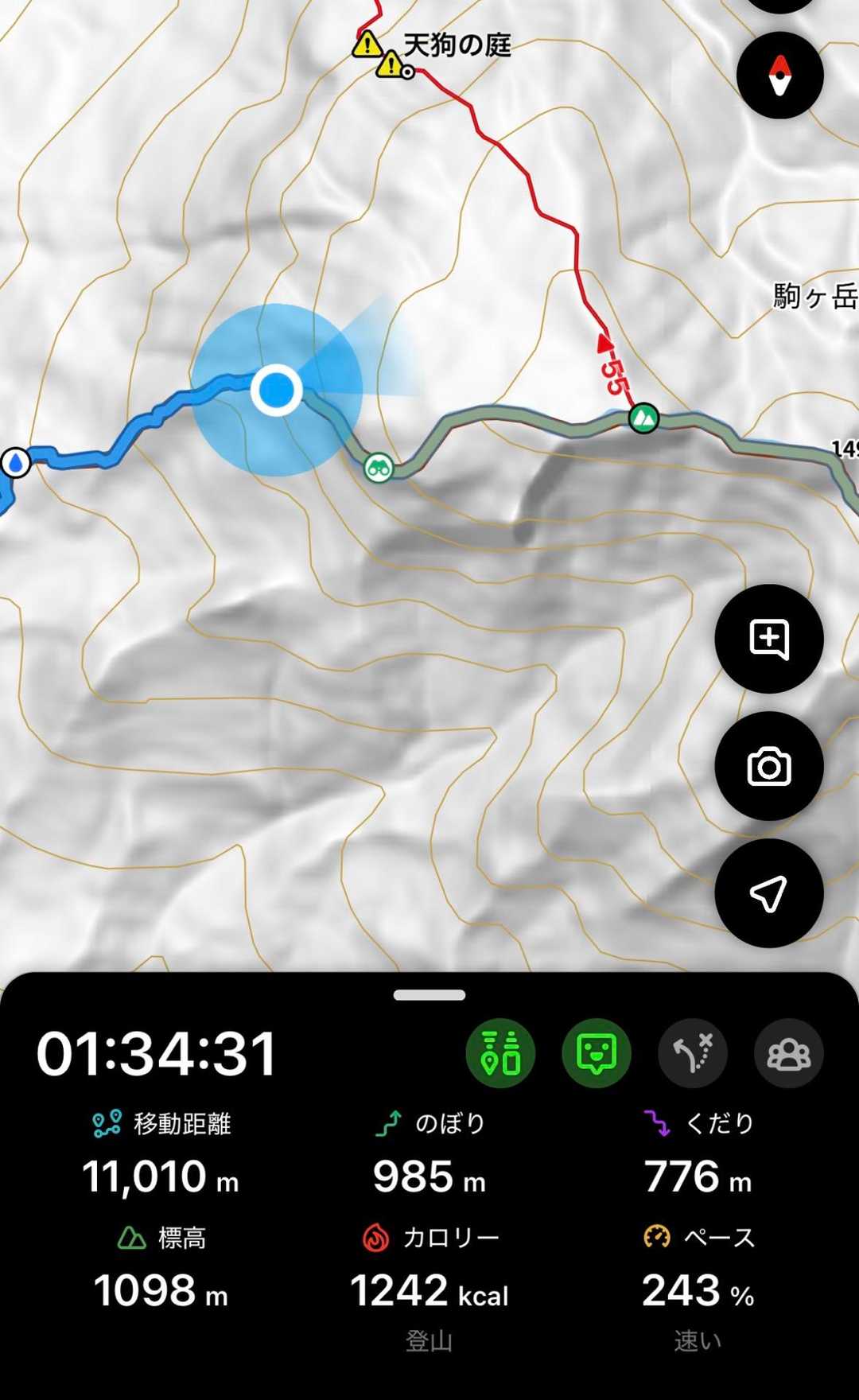Open the camera to take a photo
Screen dimensions: 859x1400
[x=768, y=767]
